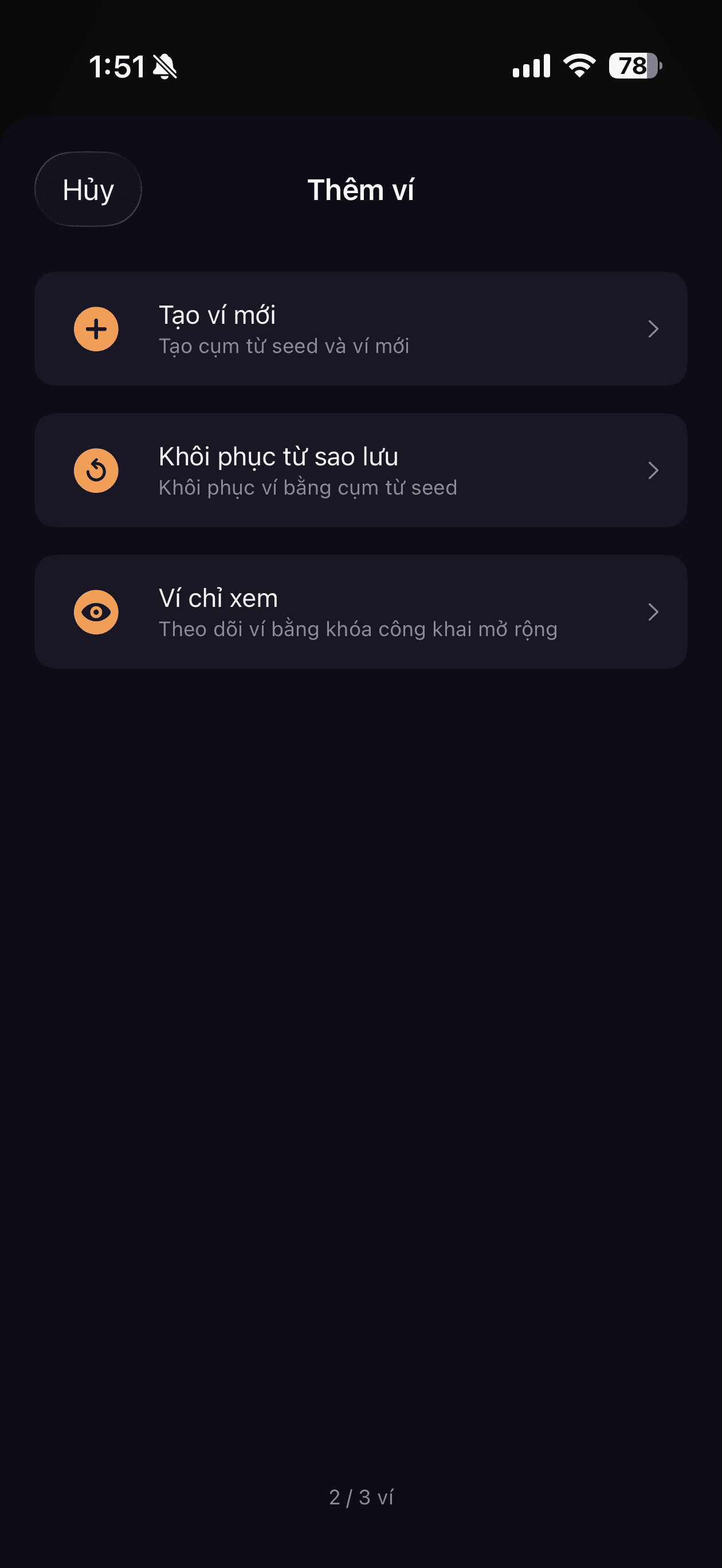Click the Tạo cụm từ seed và ví mới subtitle
Screen dimensions: 722x1568
(284, 346)
